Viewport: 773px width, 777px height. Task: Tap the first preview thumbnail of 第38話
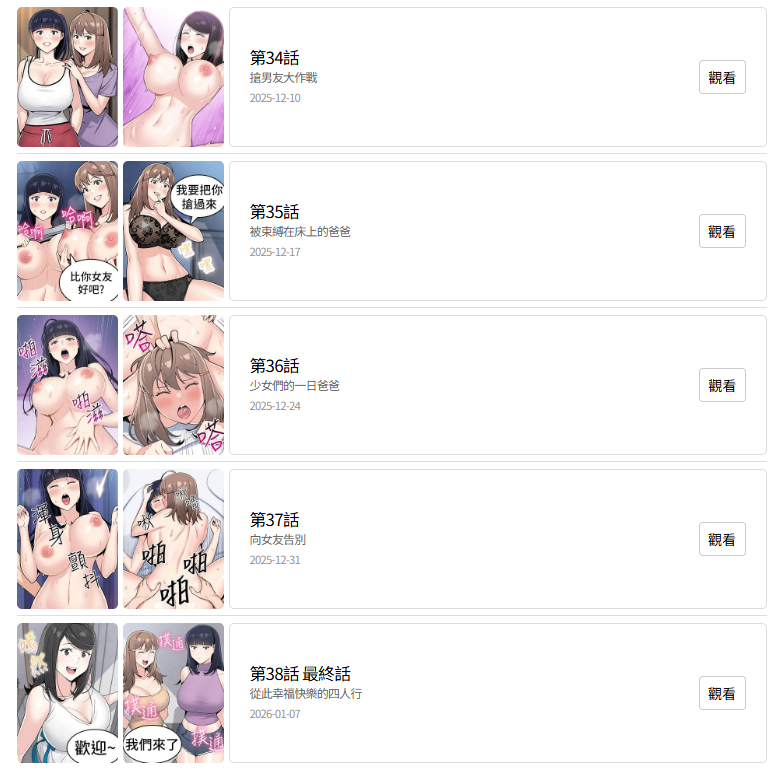(67, 693)
